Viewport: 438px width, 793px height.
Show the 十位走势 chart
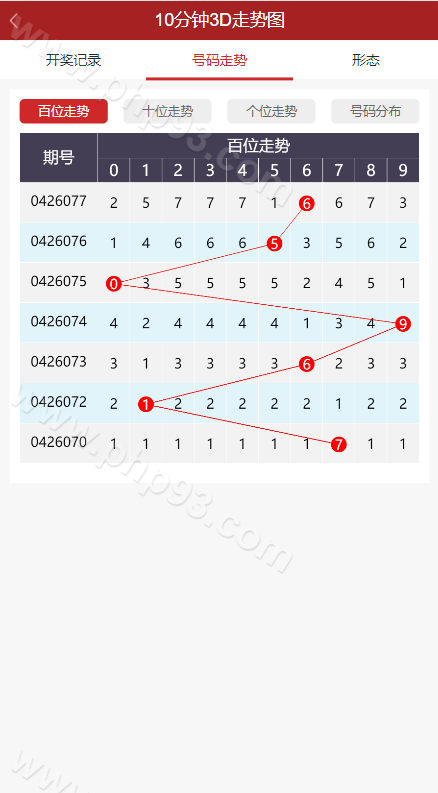pos(167,111)
